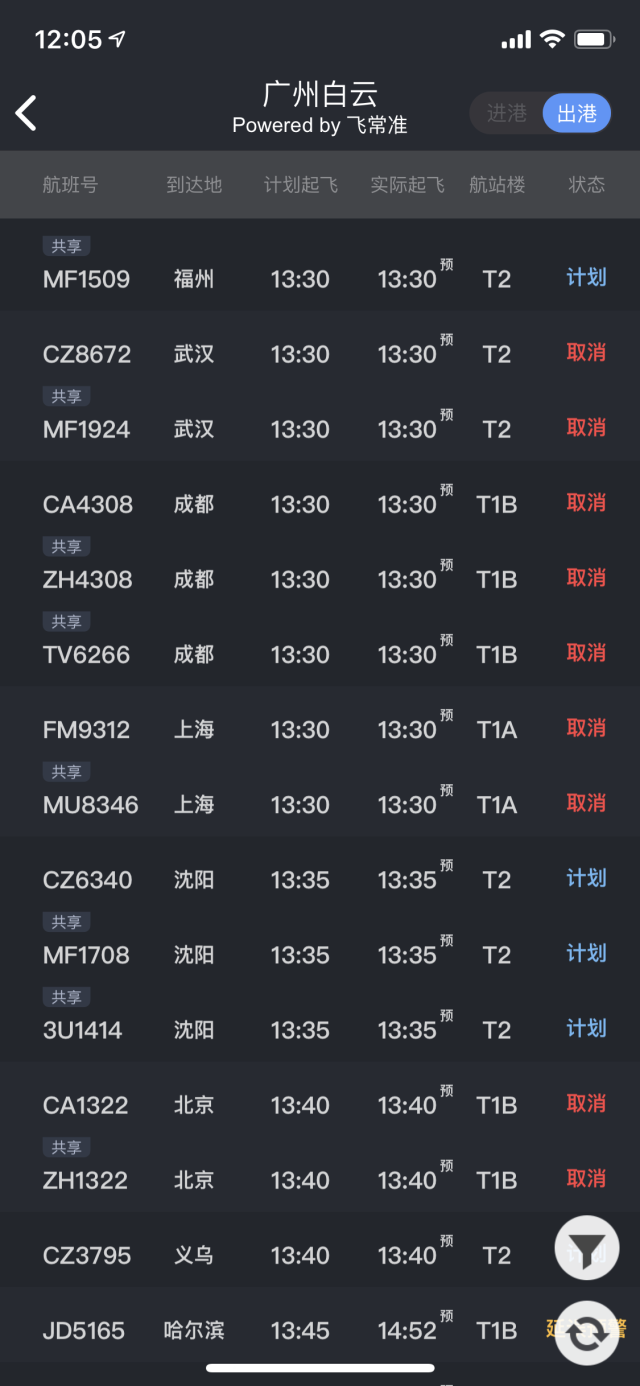Select the 出港 departures tab

(577, 114)
